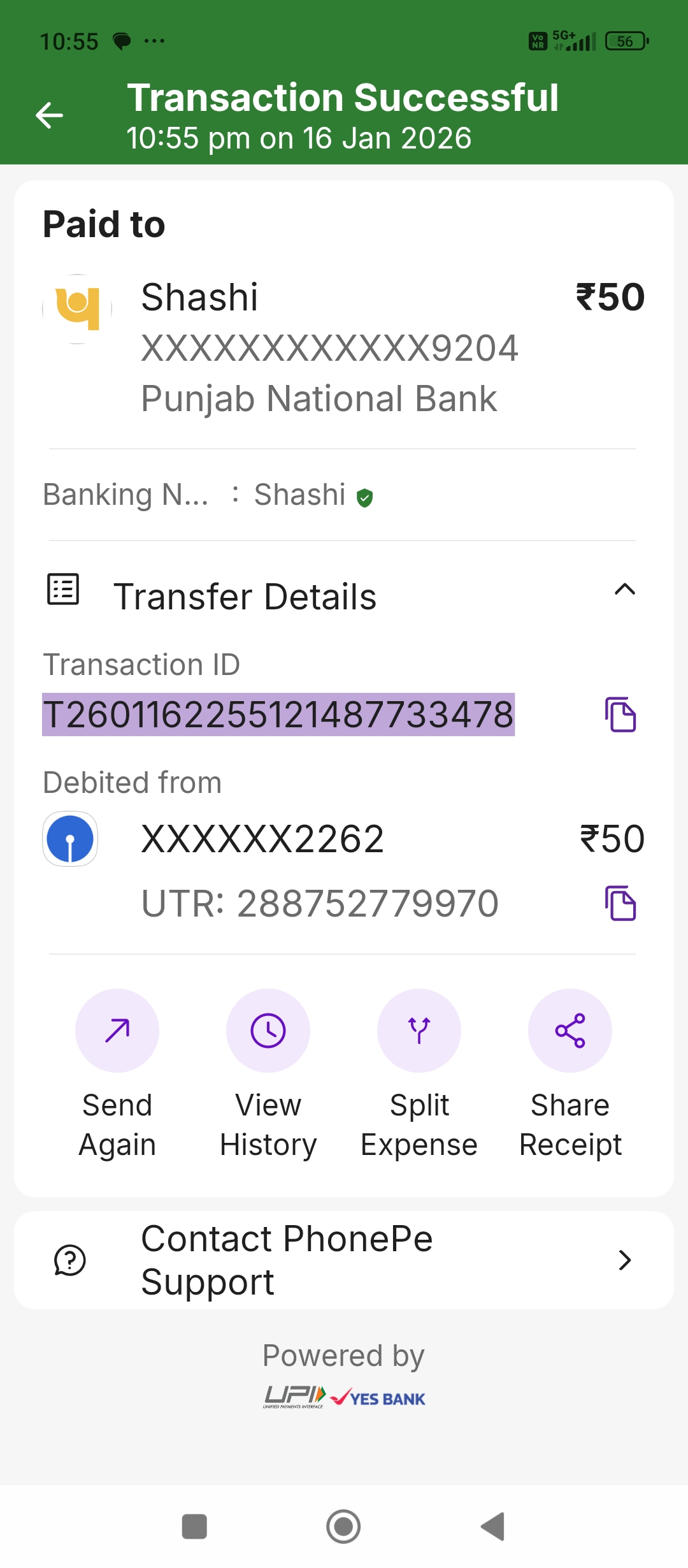
Task: Copy the Transaction ID
Action: coord(620,715)
